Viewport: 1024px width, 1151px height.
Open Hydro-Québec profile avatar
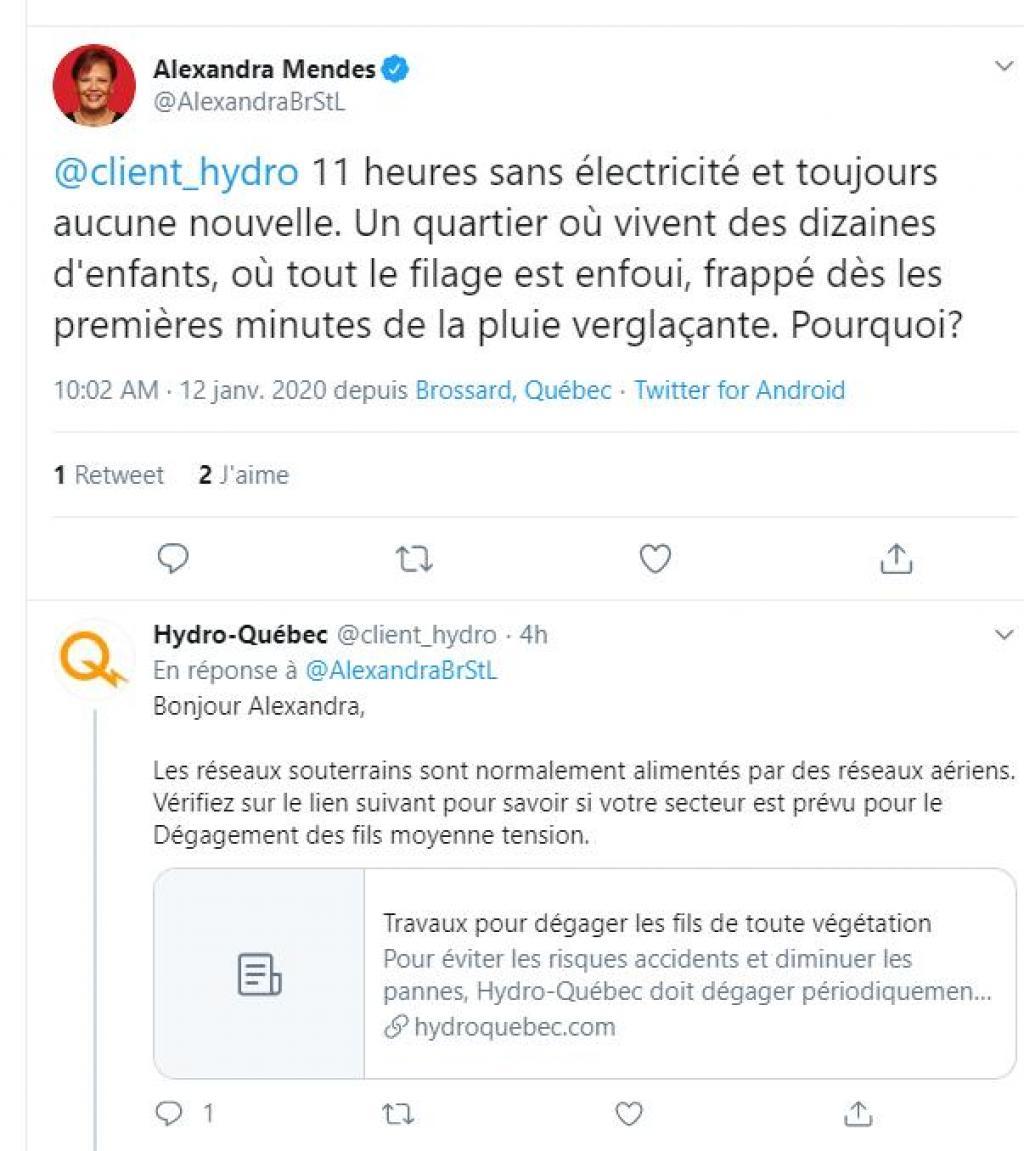pyautogui.click(x=94, y=660)
